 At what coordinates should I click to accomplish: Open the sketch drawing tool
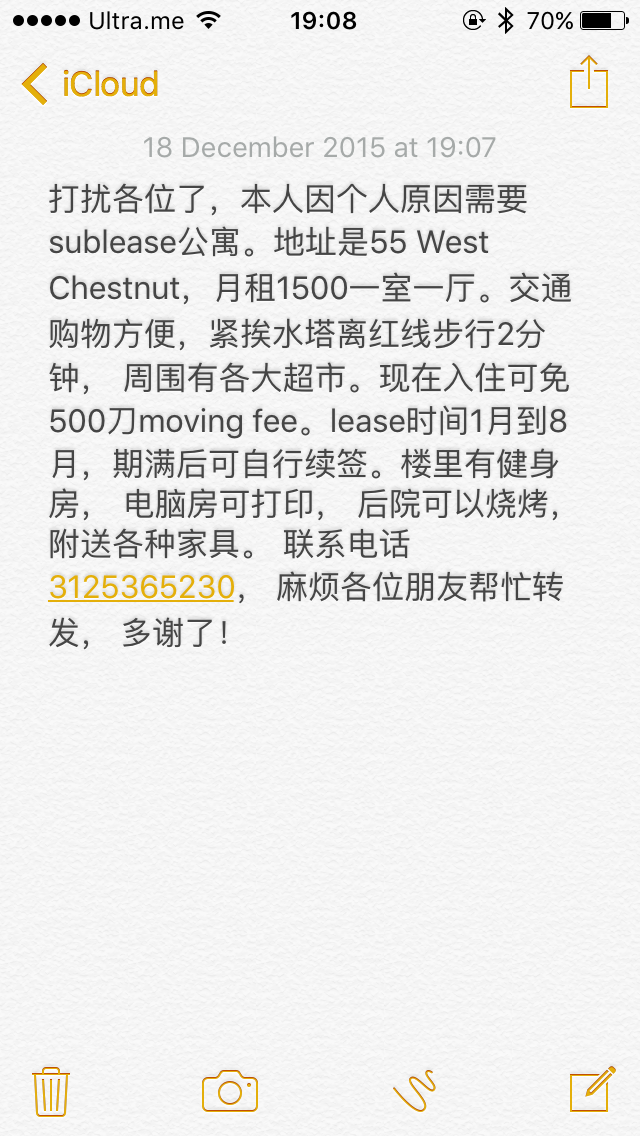tap(413, 1090)
